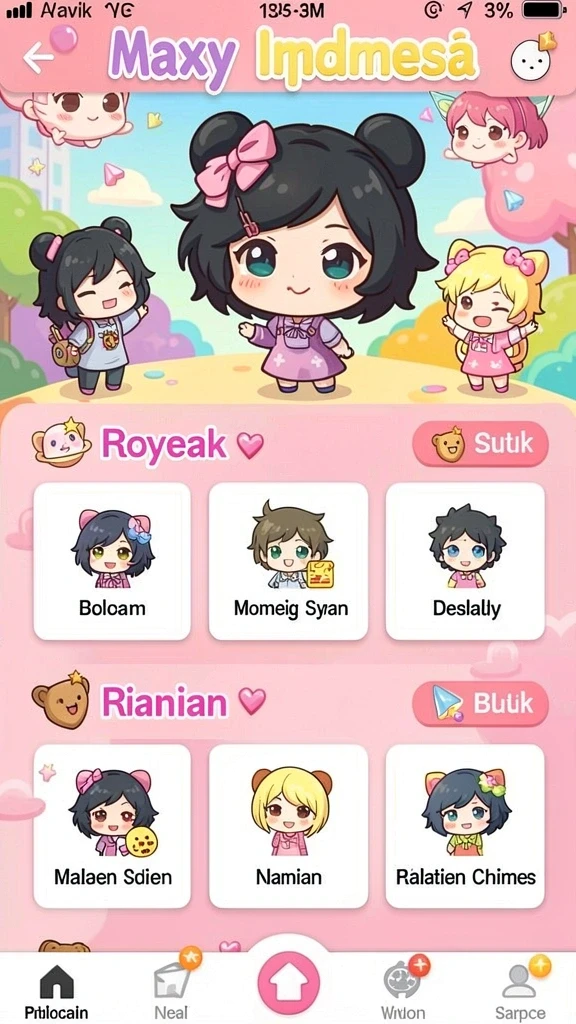Screen dimensions: 576x1024
Task: Open the Boloam character card
Action: [x=112, y=562]
